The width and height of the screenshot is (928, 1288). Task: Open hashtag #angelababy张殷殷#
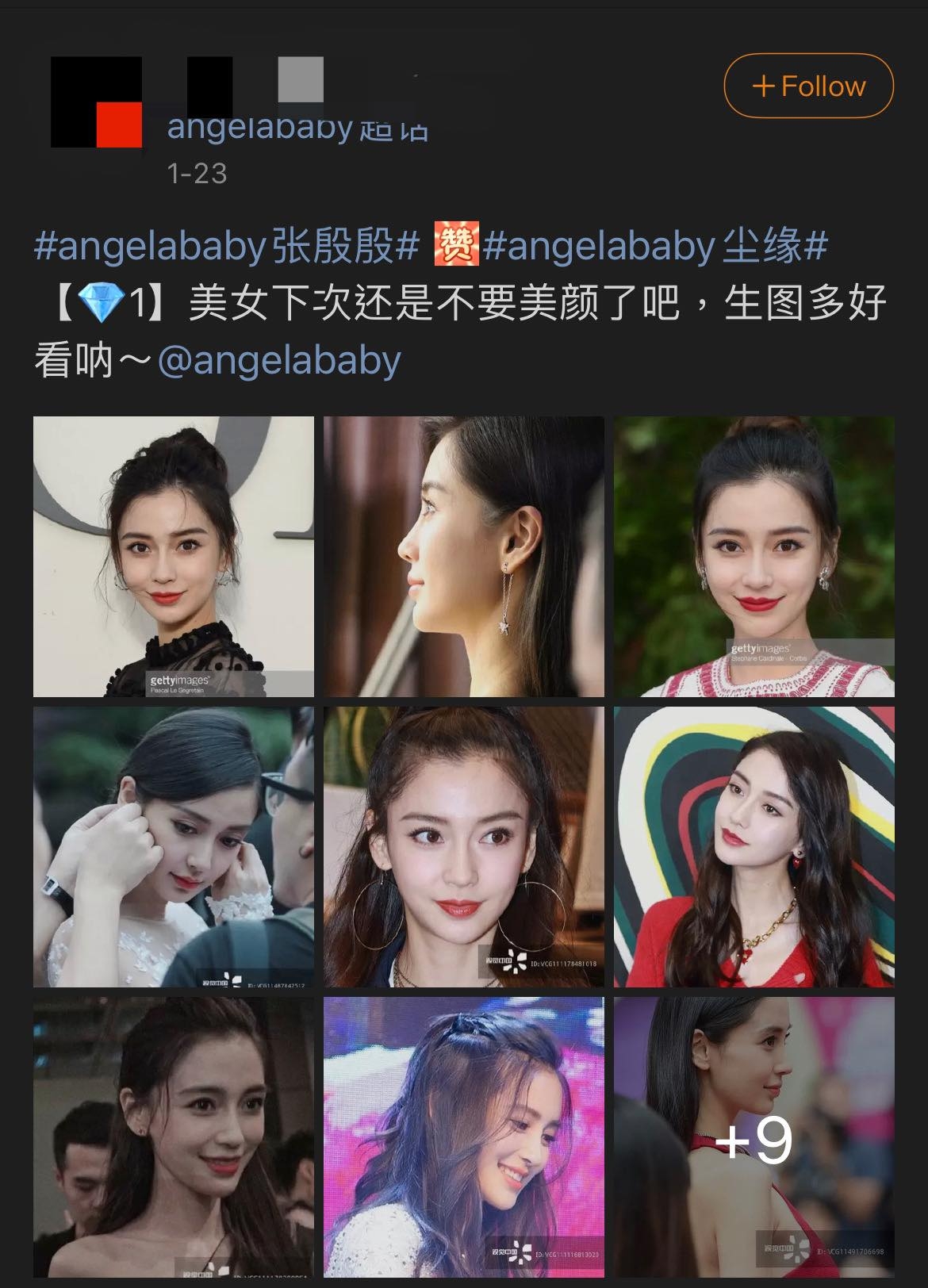pyautogui.click(x=227, y=245)
